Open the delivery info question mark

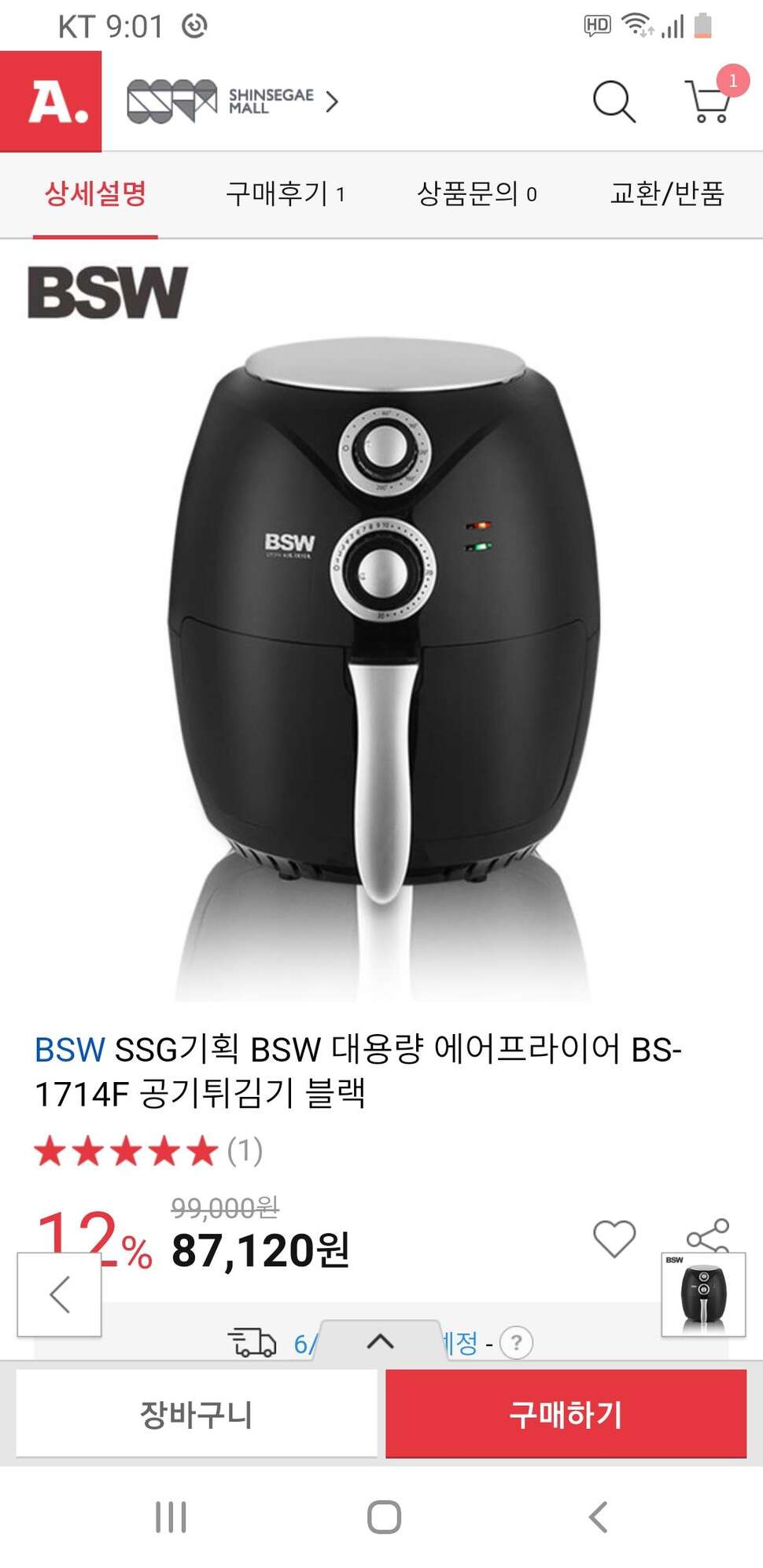(x=516, y=1342)
